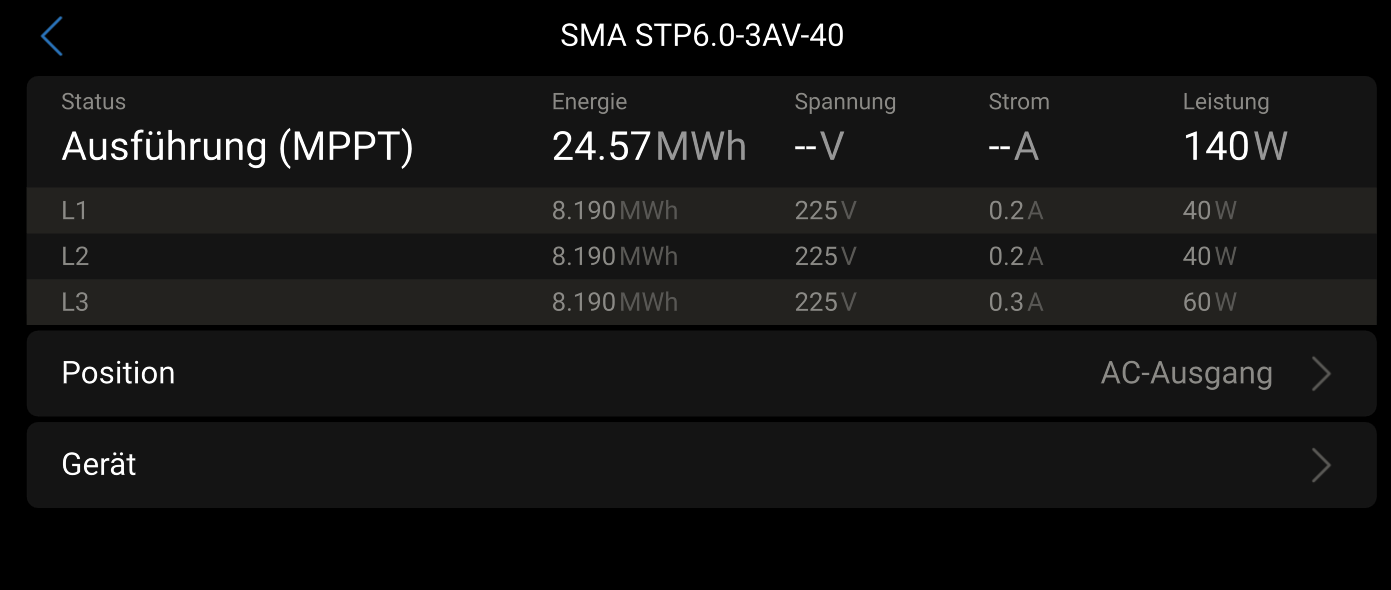The image size is (1391, 590).
Task: Go back using the top-left arrow
Action: pyautogui.click(x=52, y=37)
